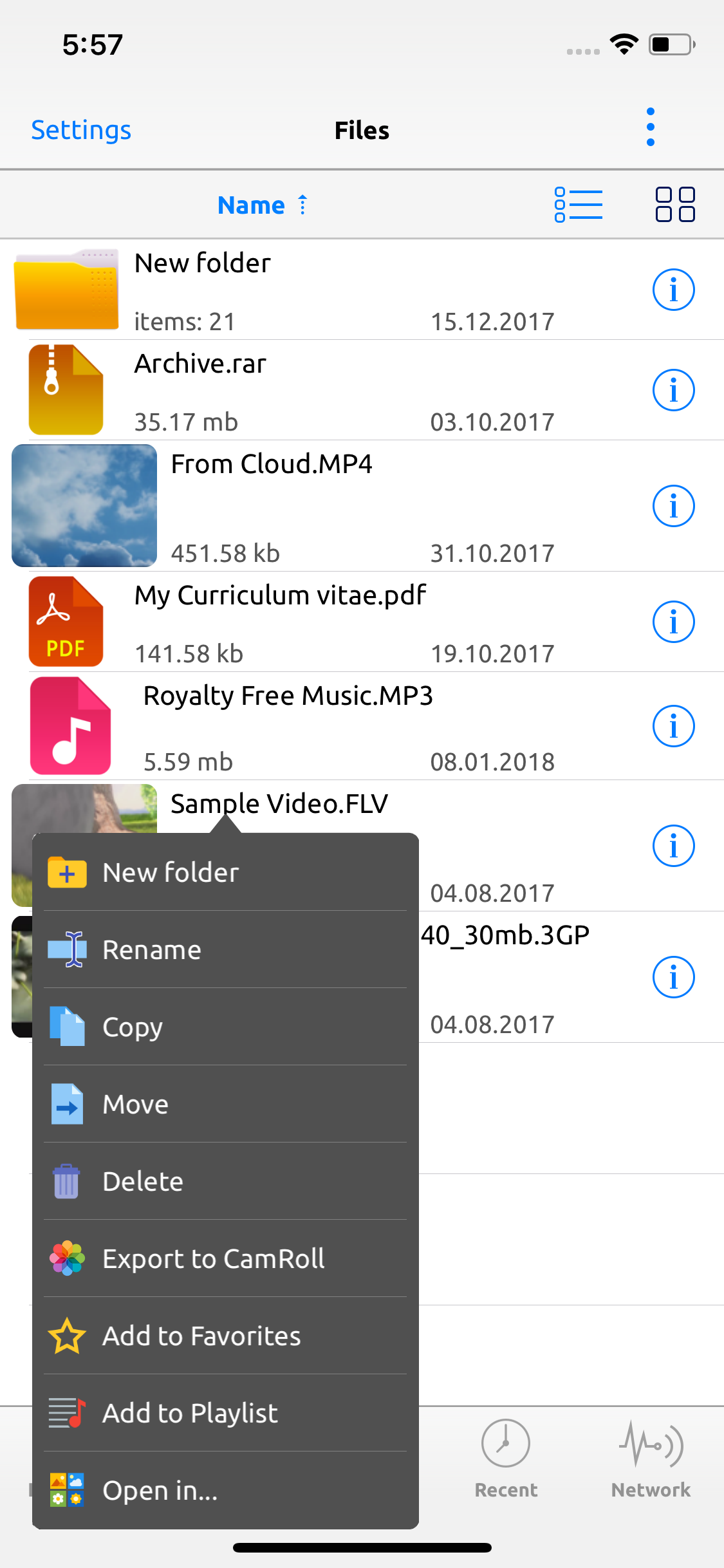724x1568 pixels.
Task: Switch to grid view layout
Action: click(x=674, y=204)
